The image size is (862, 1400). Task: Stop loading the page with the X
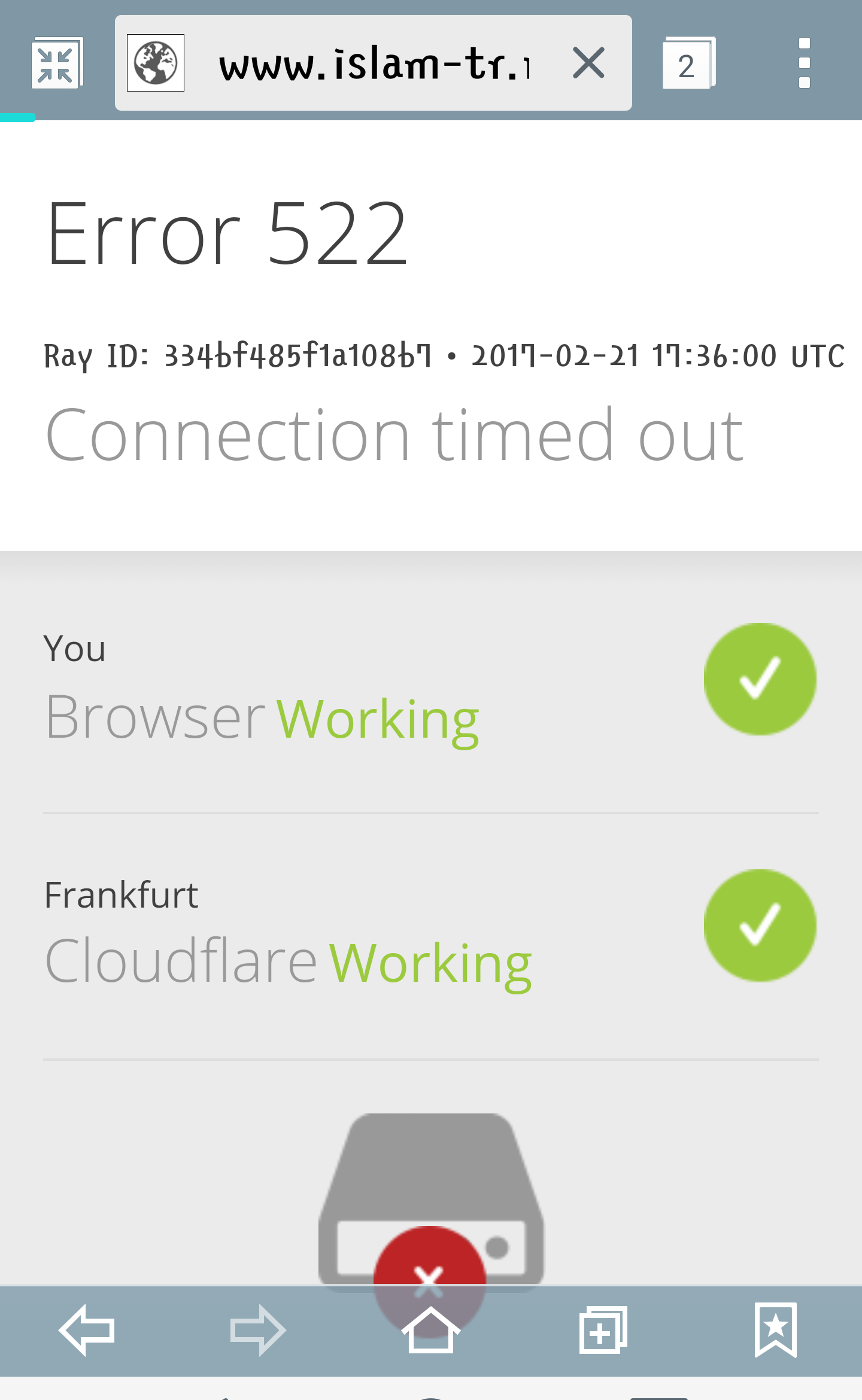click(588, 63)
